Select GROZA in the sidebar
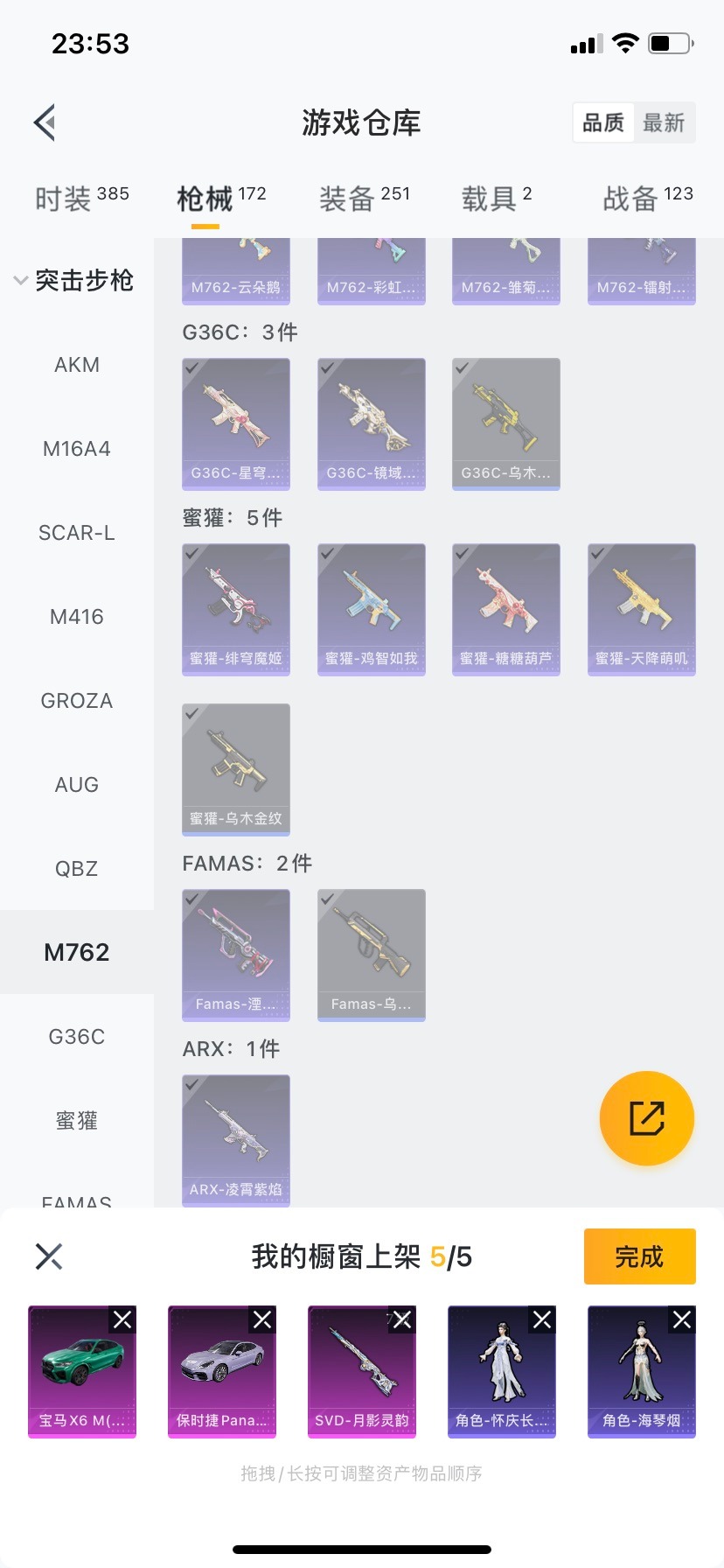Screen dimensions: 724x1568 (x=77, y=701)
